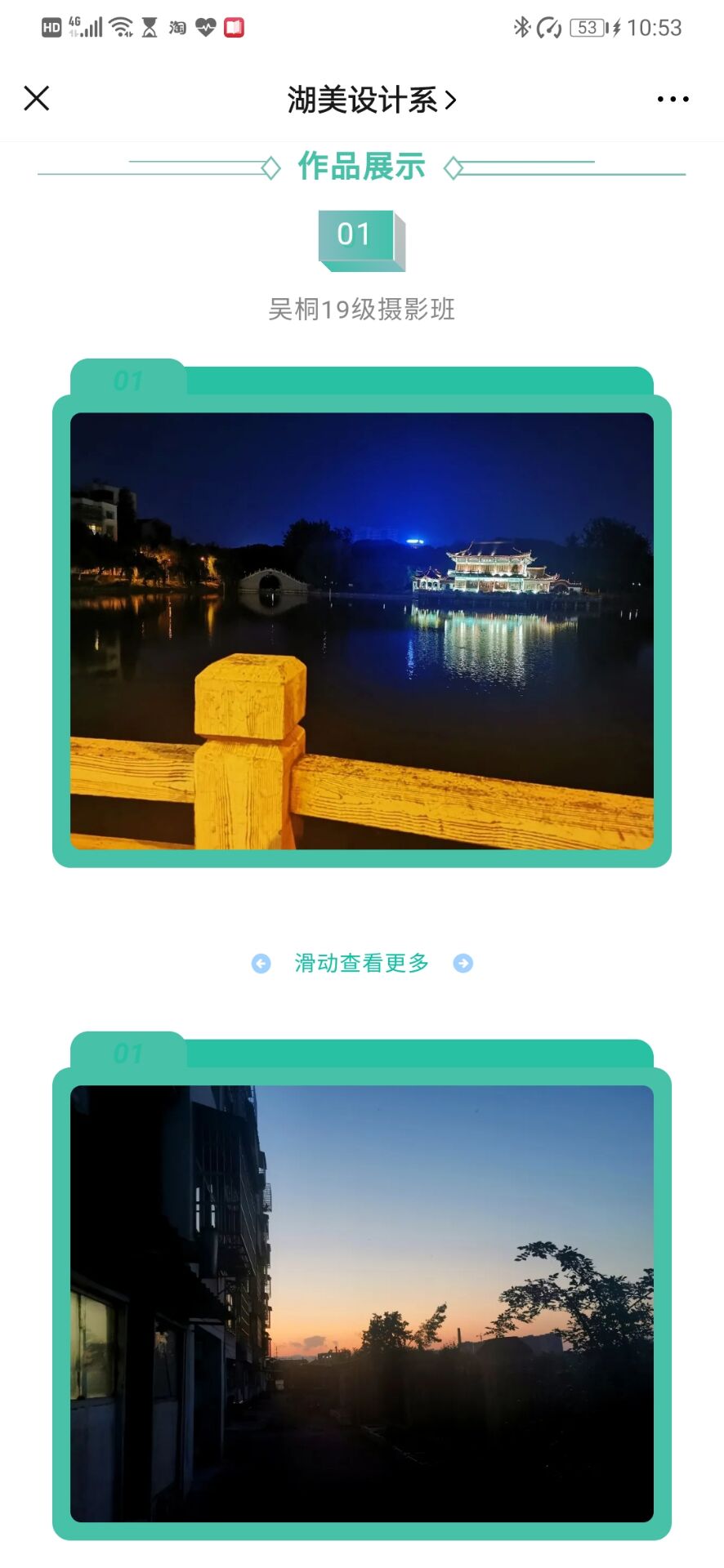The height and width of the screenshot is (1568, 724).
Task: Tap the right arrow beside 滑动查看更多
Action: (463, 964)
